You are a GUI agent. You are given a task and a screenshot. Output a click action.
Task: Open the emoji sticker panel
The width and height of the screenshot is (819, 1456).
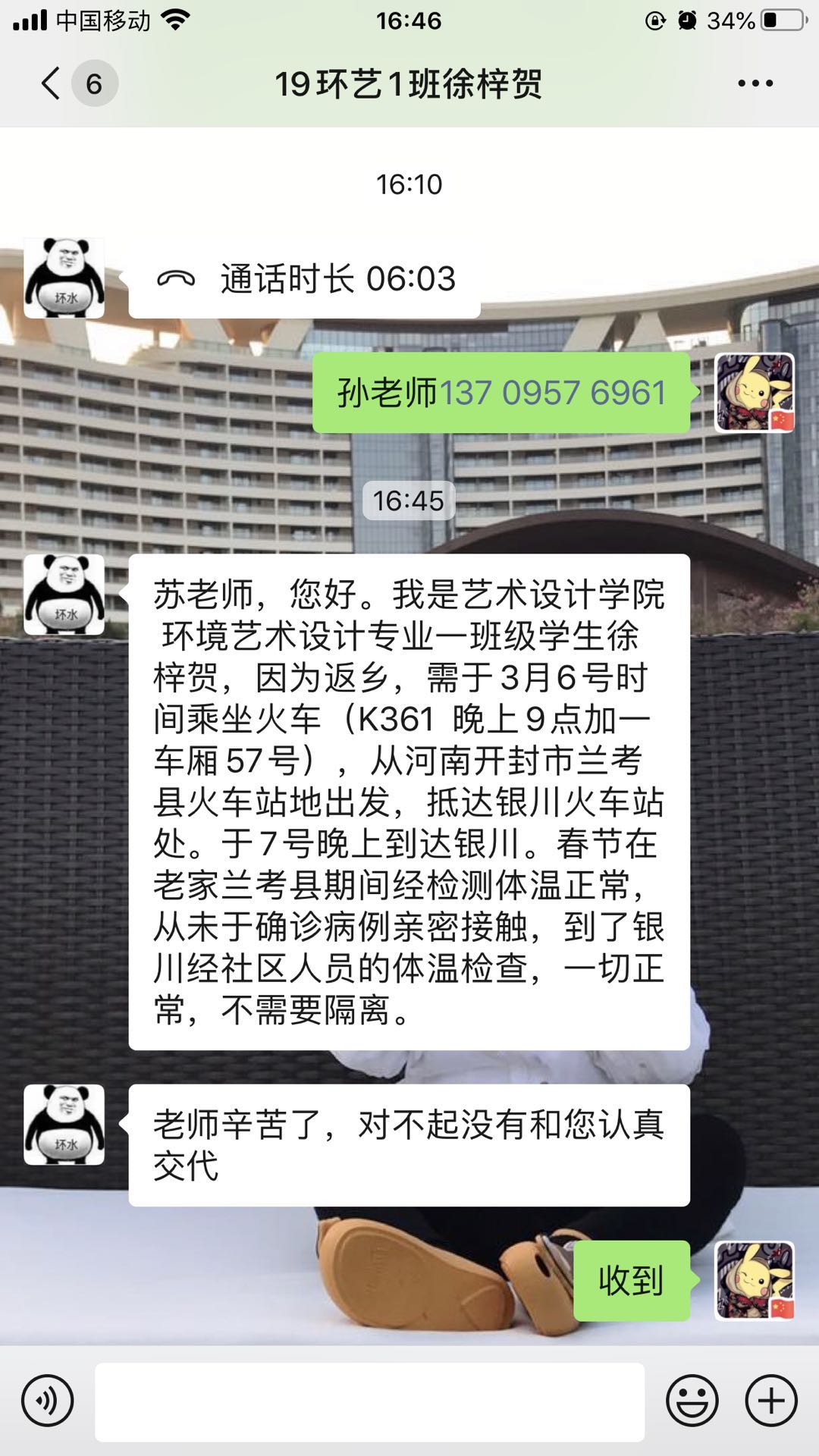(x=692, y=1401)
